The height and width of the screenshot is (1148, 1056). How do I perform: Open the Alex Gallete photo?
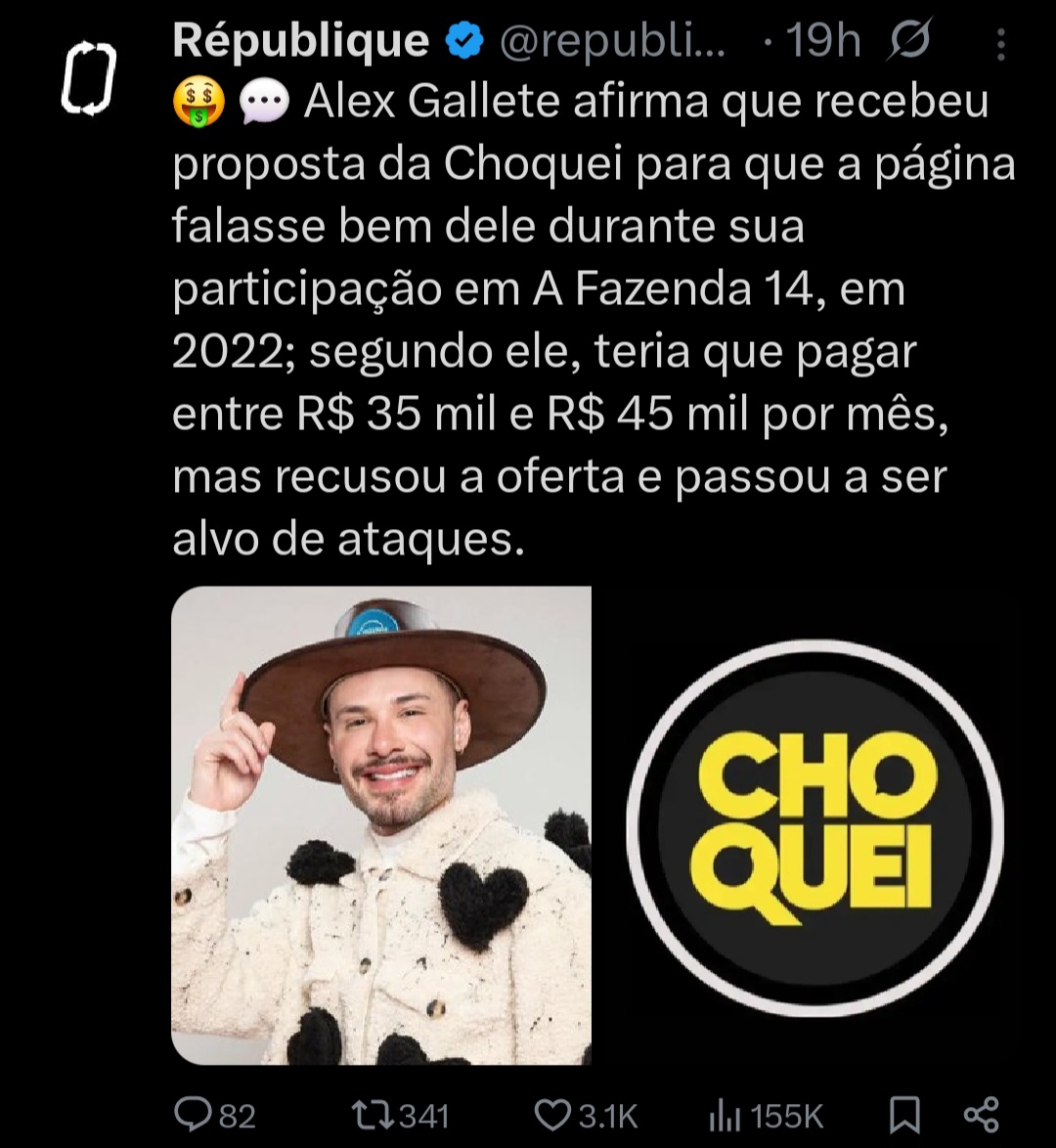coord(380,825)
